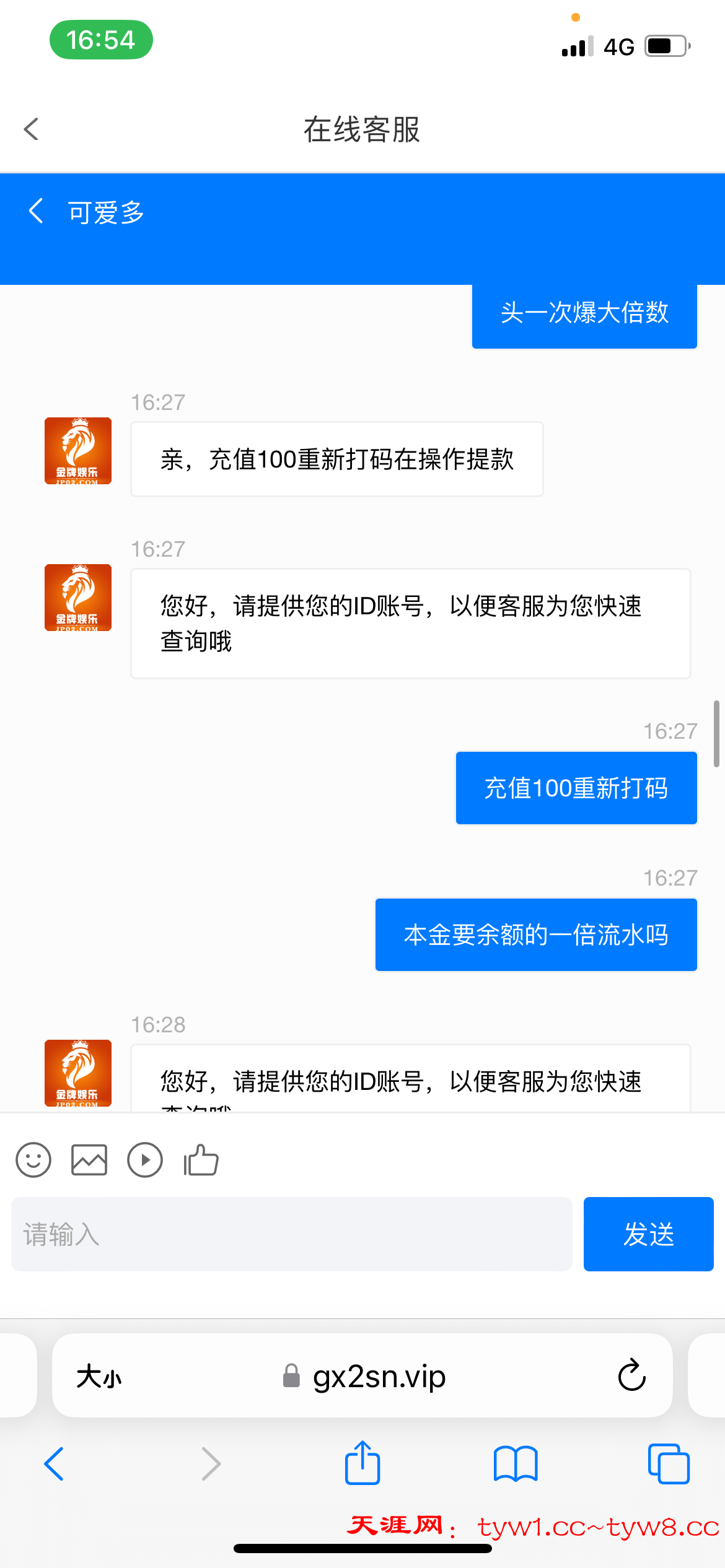Screen dimensions: 725x1568
Task: Open the emoji picker
Action: pyautogui.click(x=33, y=1159)
